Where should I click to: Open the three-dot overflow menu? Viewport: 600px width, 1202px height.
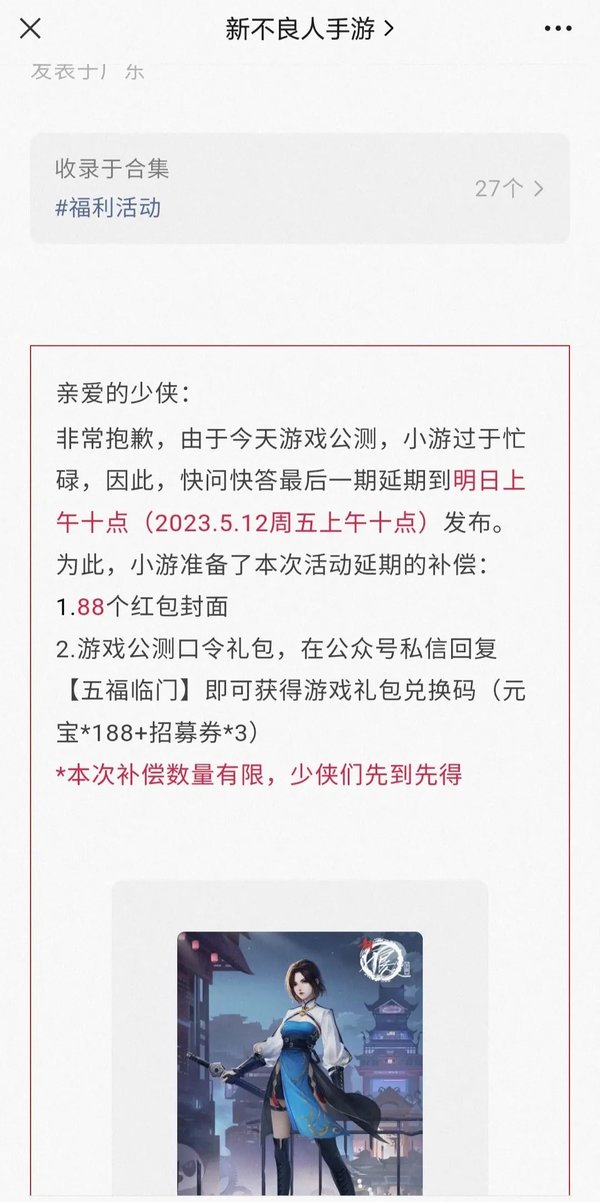pyautogui.click(x=558, y=29)
